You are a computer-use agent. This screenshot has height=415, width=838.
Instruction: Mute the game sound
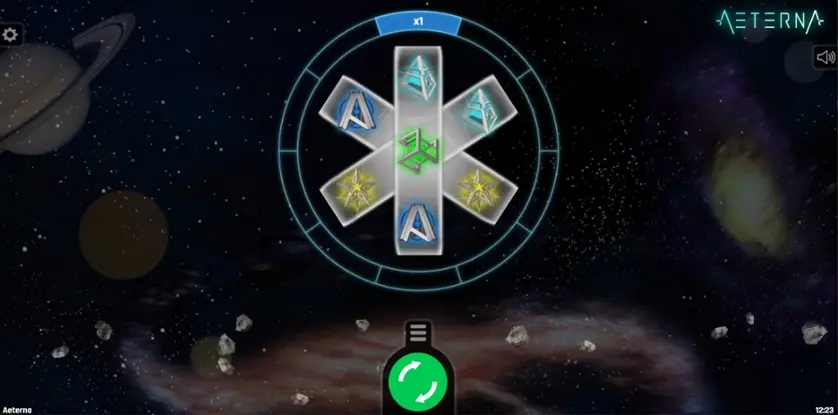825,58
